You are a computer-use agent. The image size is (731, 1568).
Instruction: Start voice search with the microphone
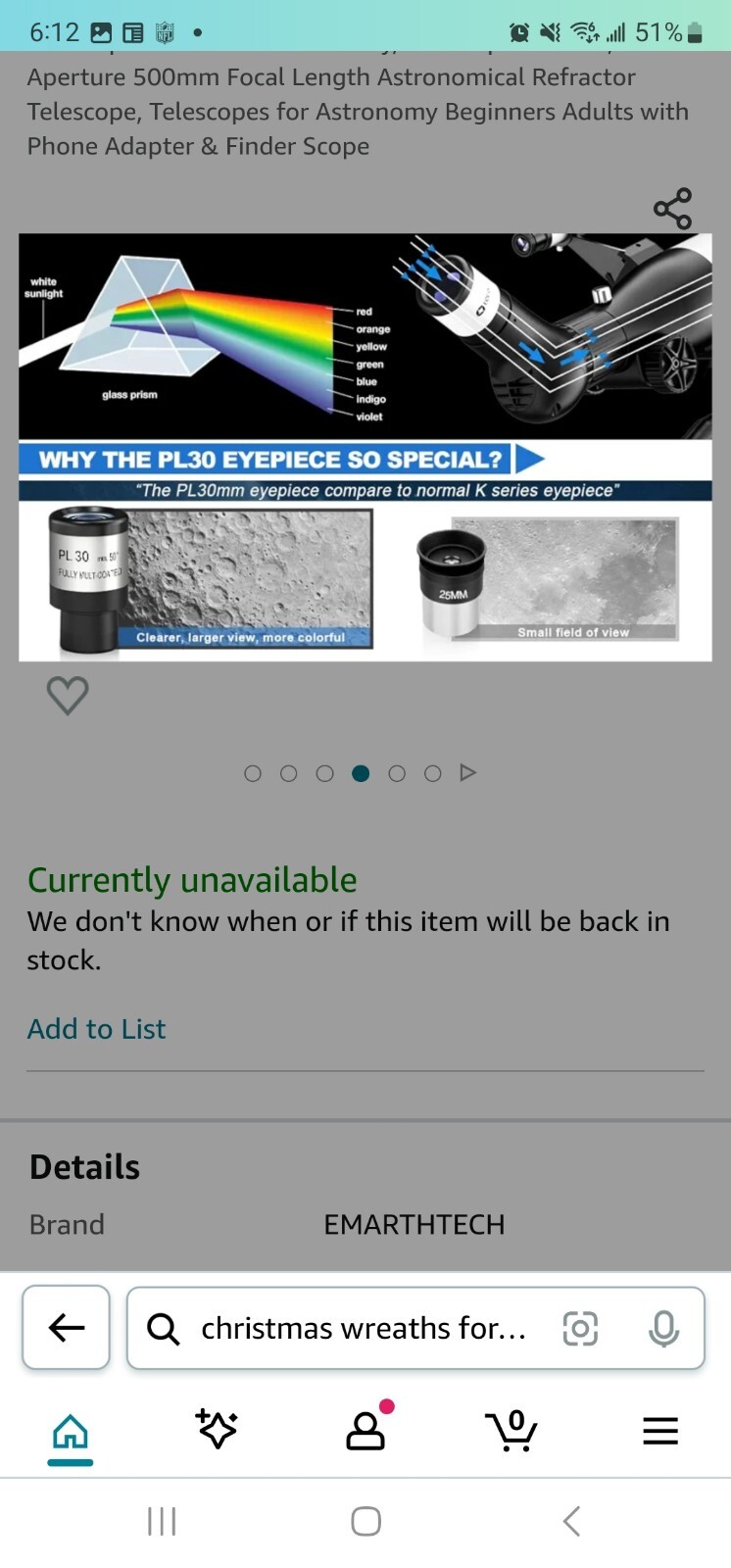click(x=663, y=1328)
